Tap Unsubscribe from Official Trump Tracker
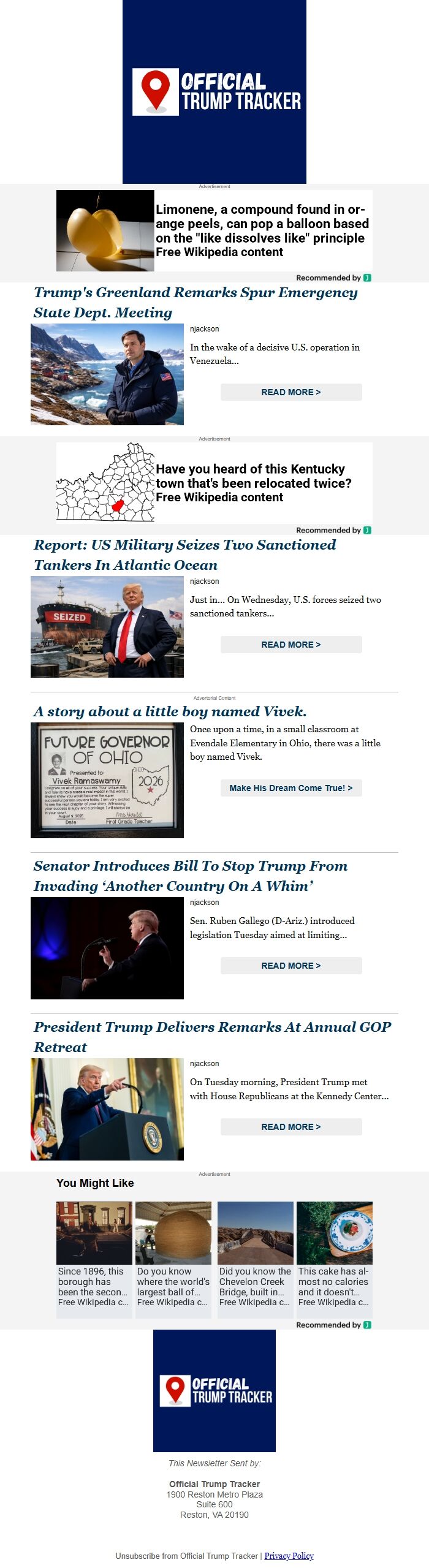Viewport: 429px width, 1568px height. (x=187, y=1555)
